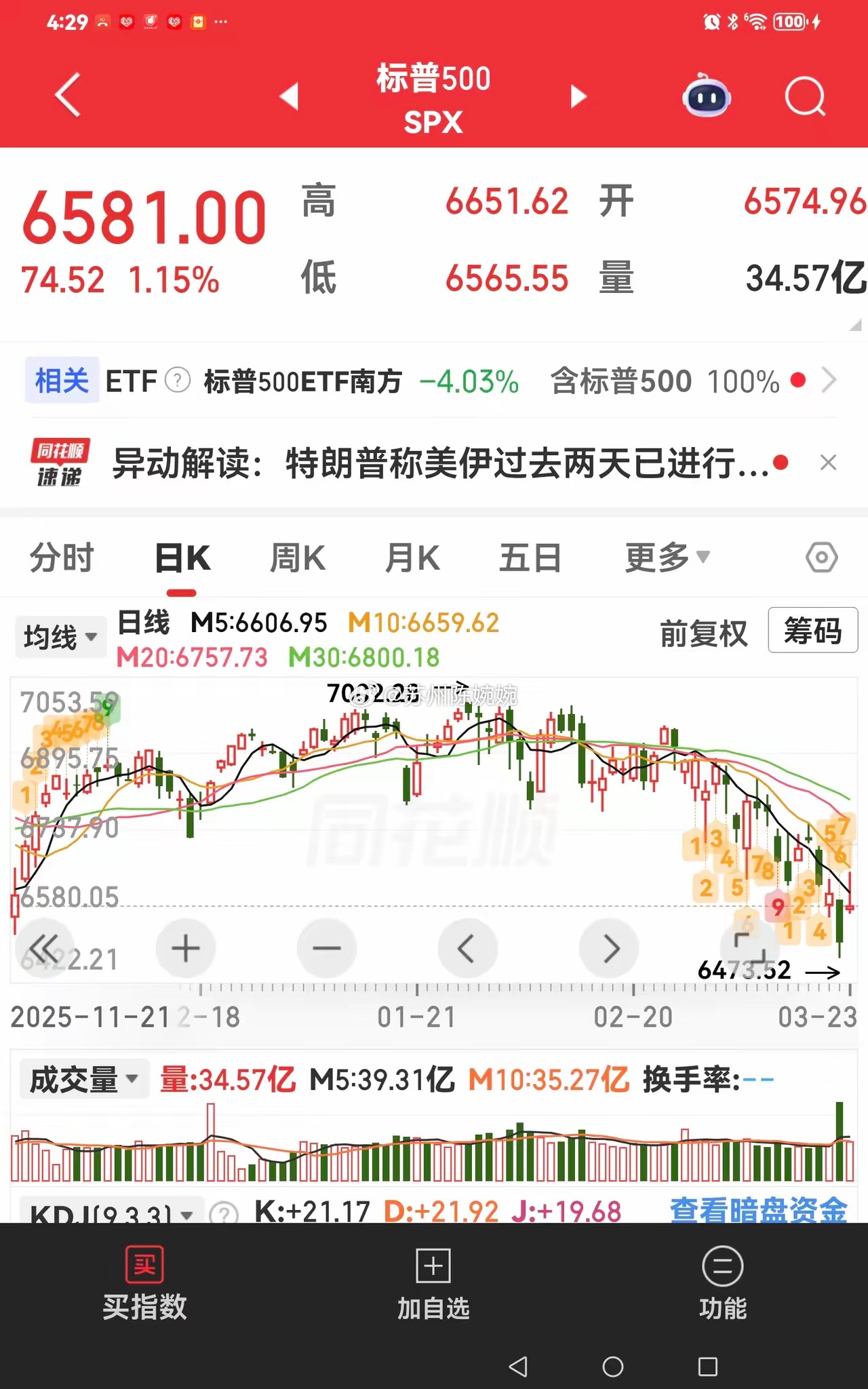Switch to the 周K weekly tab
This screenshot has width=868, height=1389.
click(297, 556)
